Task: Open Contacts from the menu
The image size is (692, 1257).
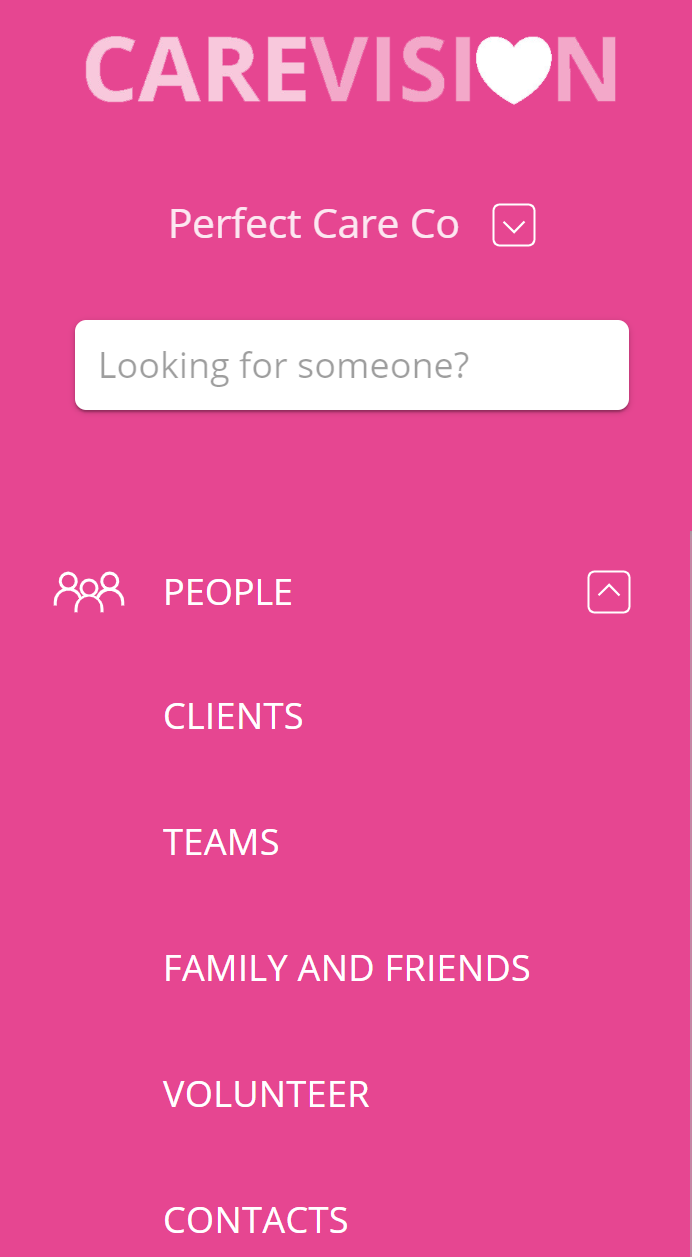Action: [x=255, y=1220]
